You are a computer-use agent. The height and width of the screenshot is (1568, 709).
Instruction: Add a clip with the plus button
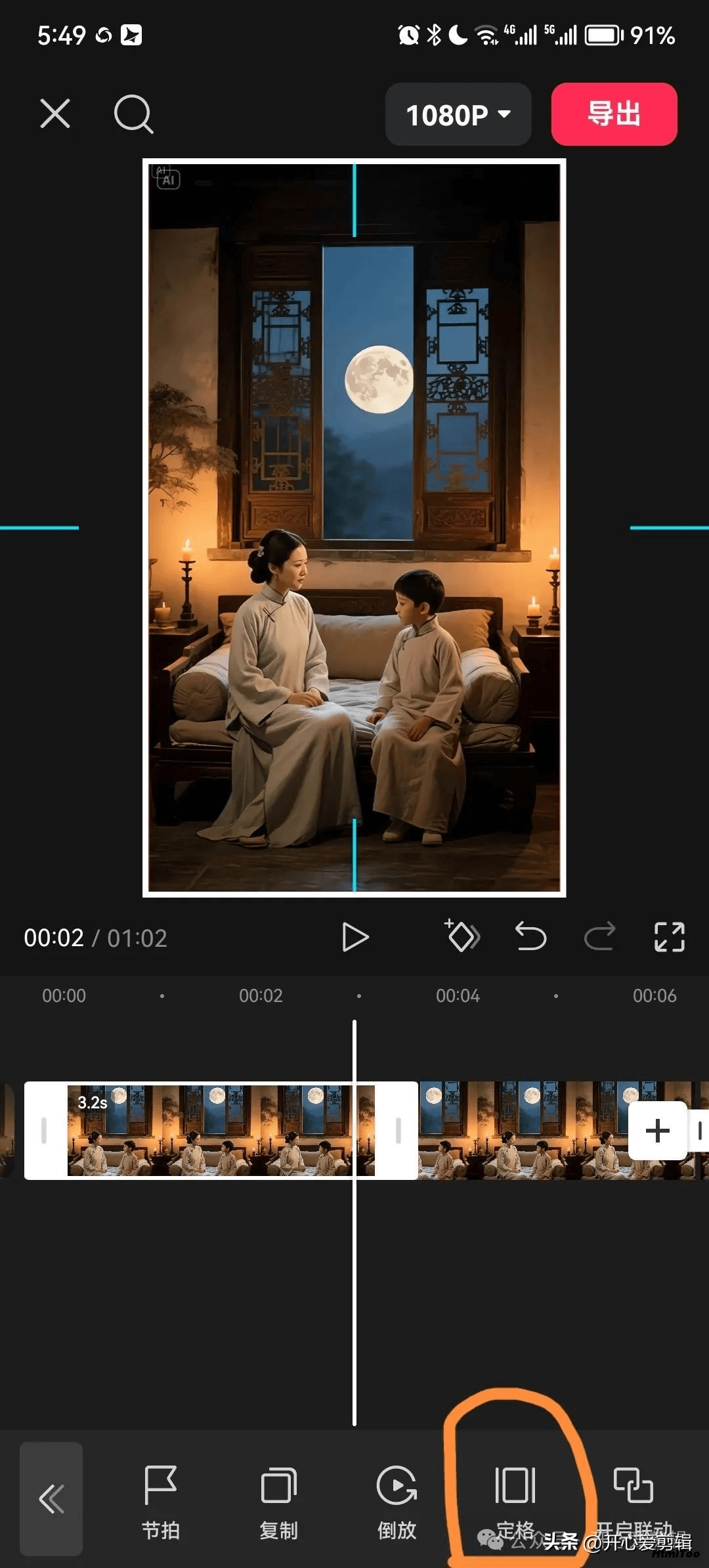point(658,1131)
